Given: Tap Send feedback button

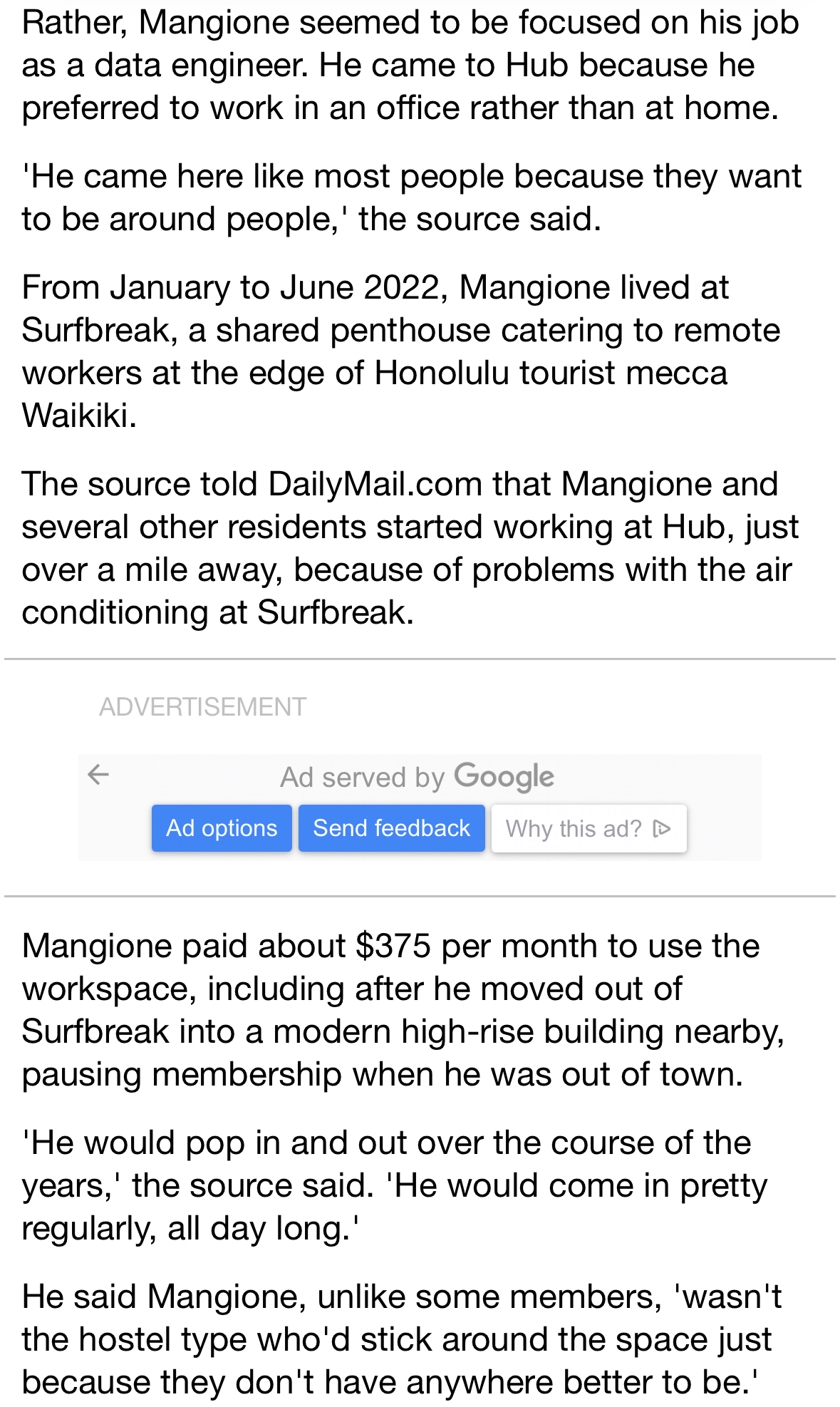Looking at the screenshot, I should [x=391, y=828].
